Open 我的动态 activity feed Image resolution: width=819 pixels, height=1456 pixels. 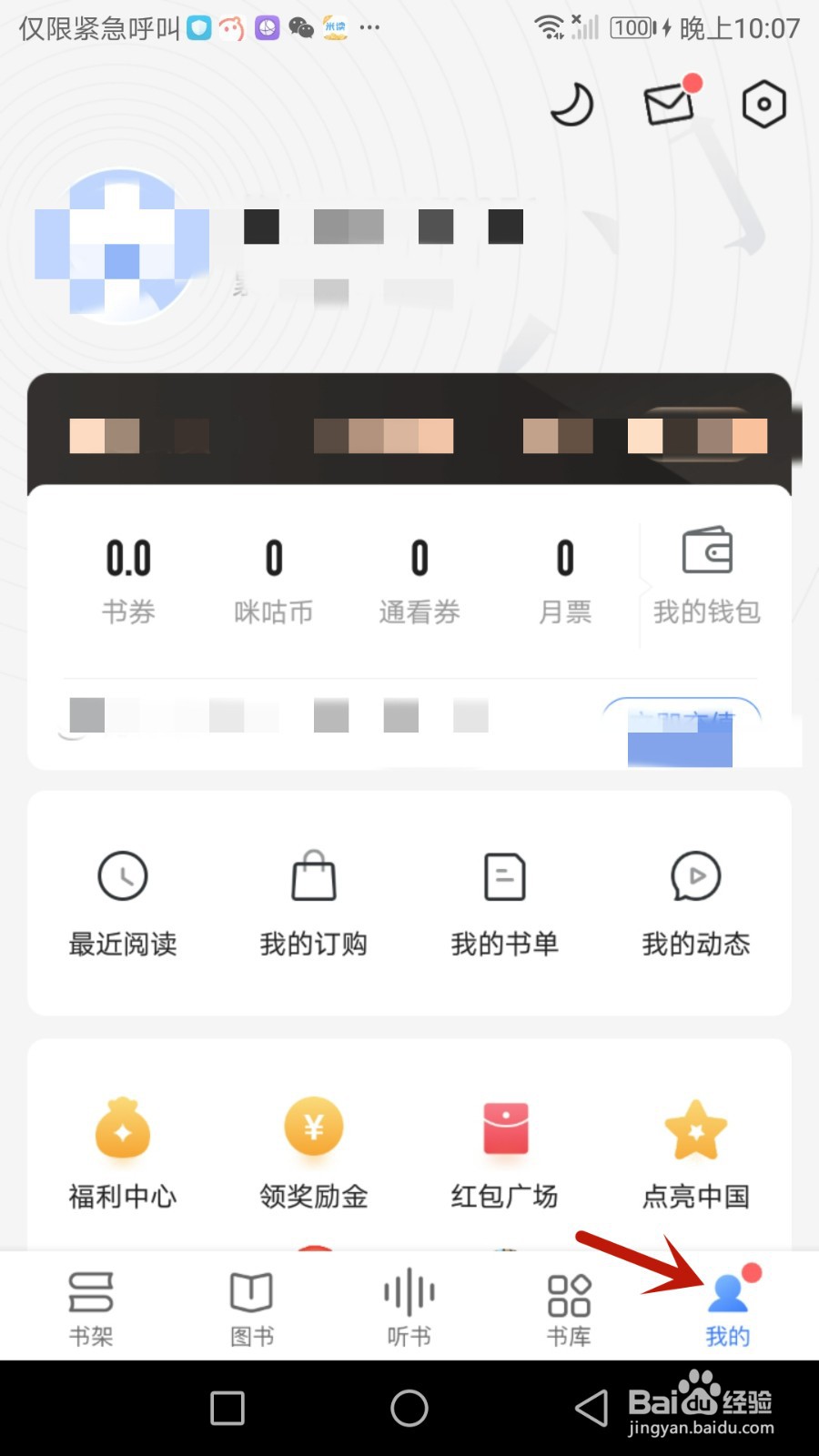coord(696,901)
